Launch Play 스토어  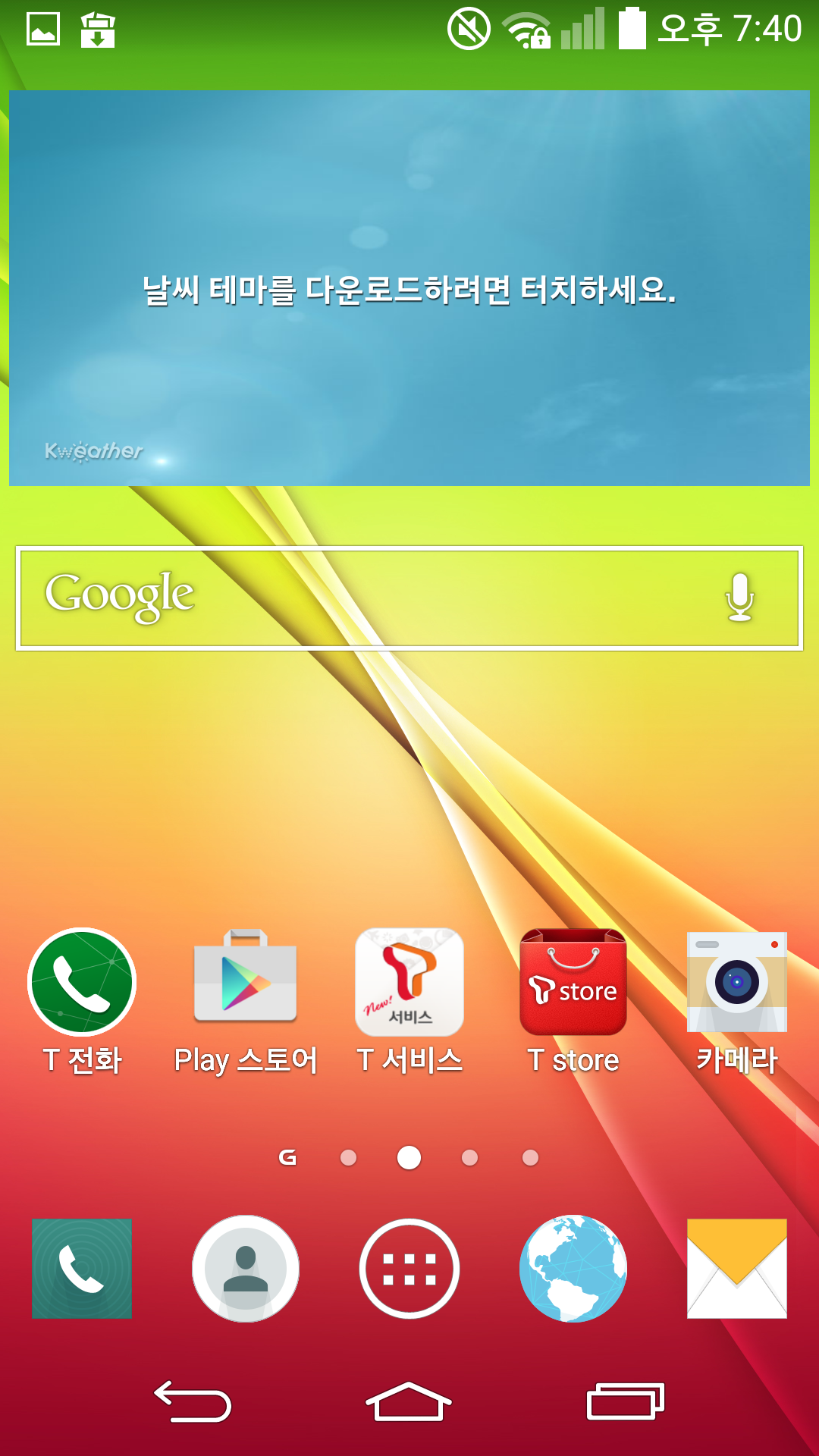245,983
